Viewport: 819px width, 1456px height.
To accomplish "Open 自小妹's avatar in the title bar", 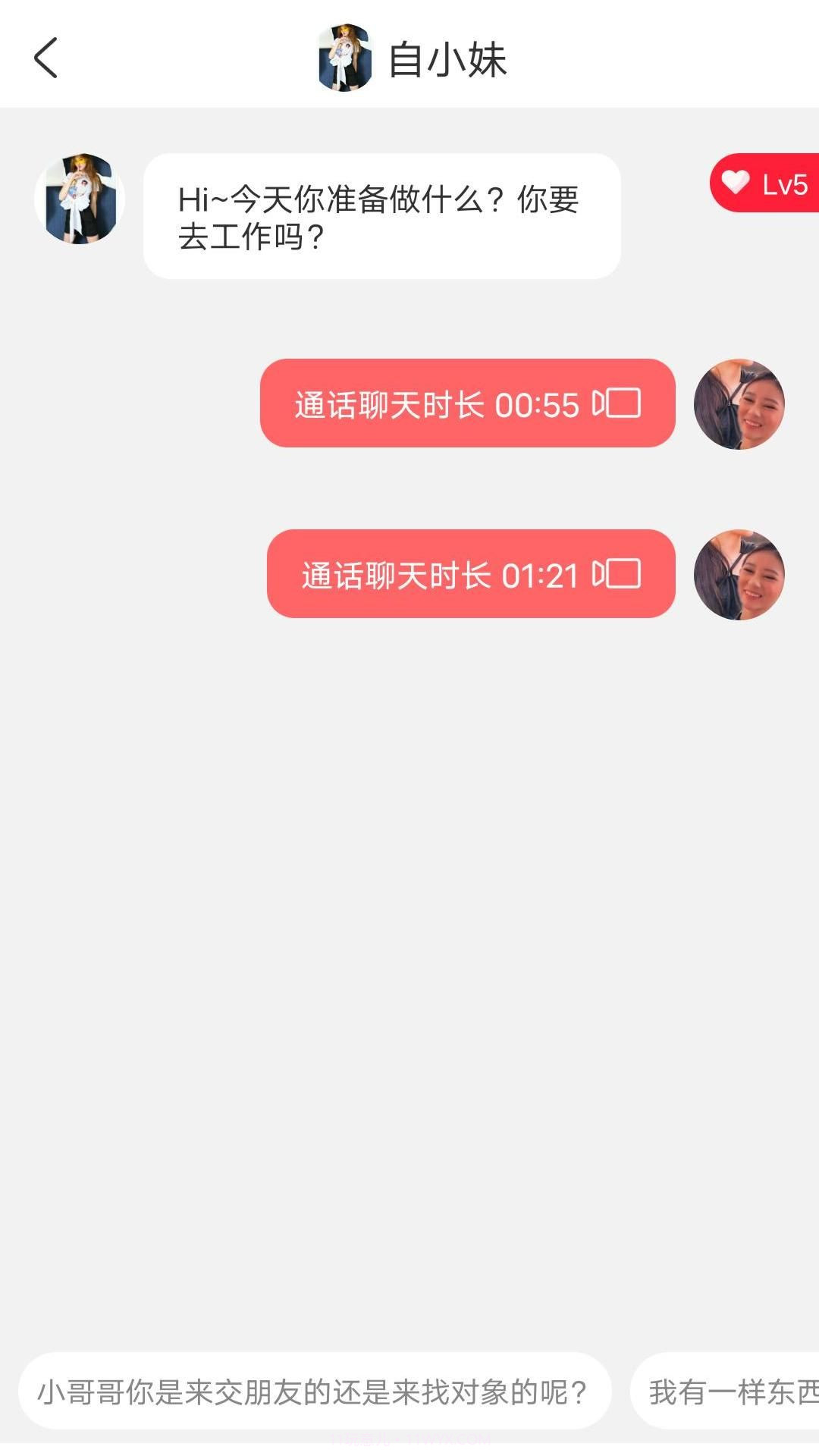I will point(345,59).
